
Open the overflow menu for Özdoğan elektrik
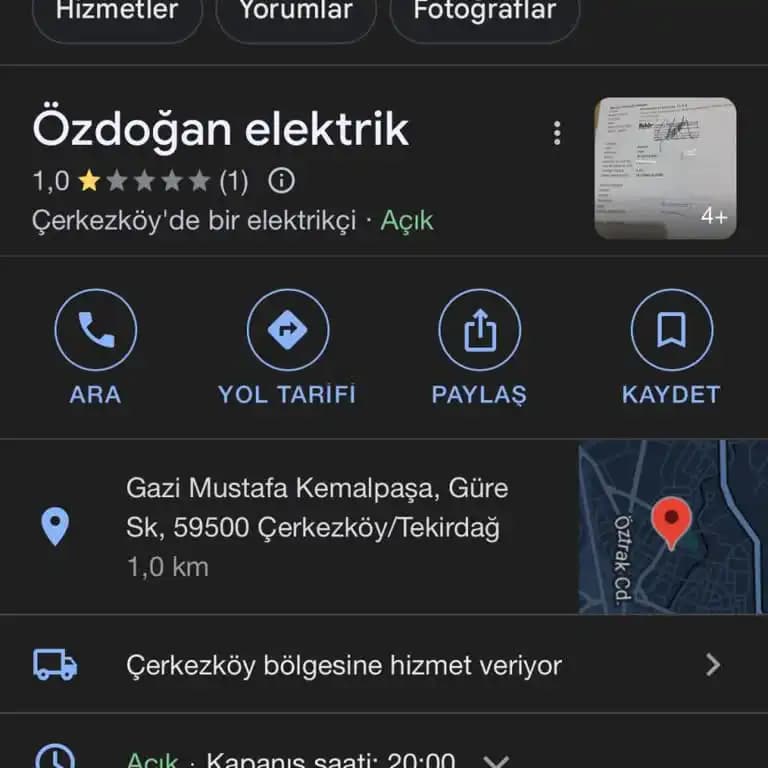click(557, 133)
